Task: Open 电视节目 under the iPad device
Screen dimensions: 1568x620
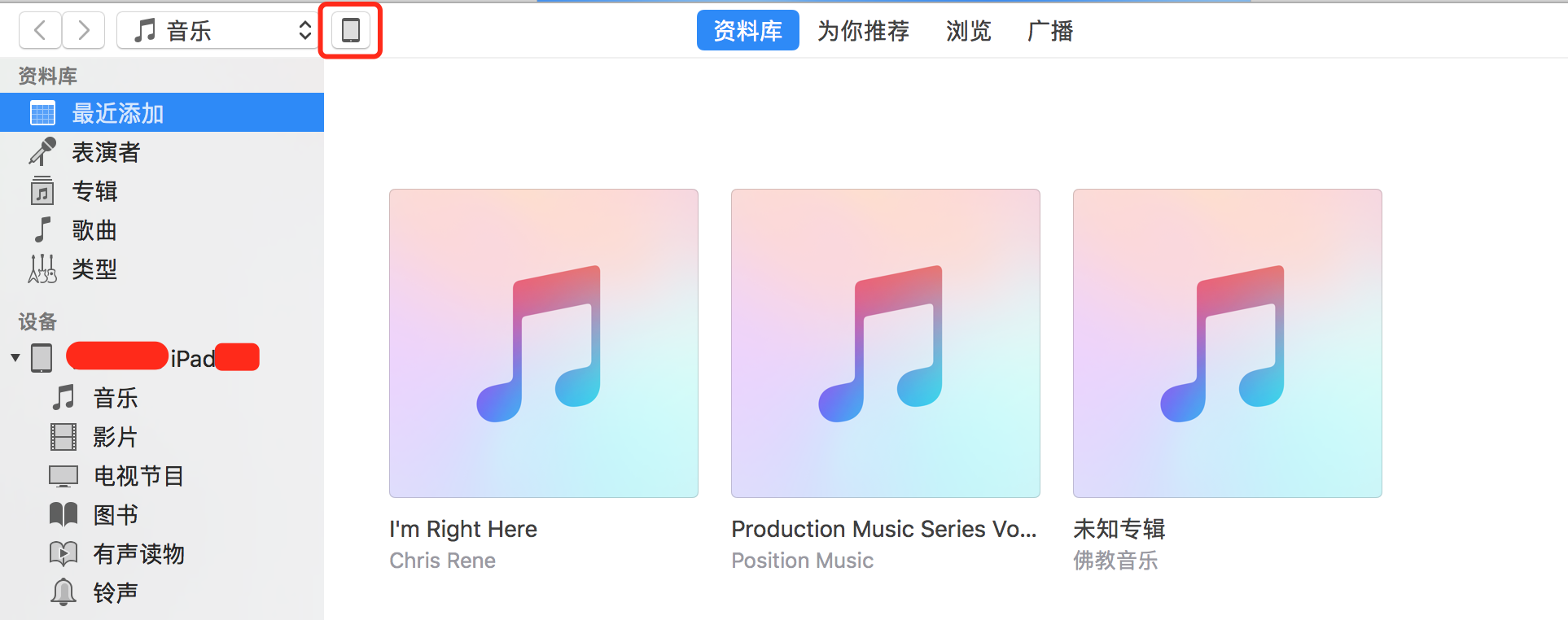Action: coord(138,476)
